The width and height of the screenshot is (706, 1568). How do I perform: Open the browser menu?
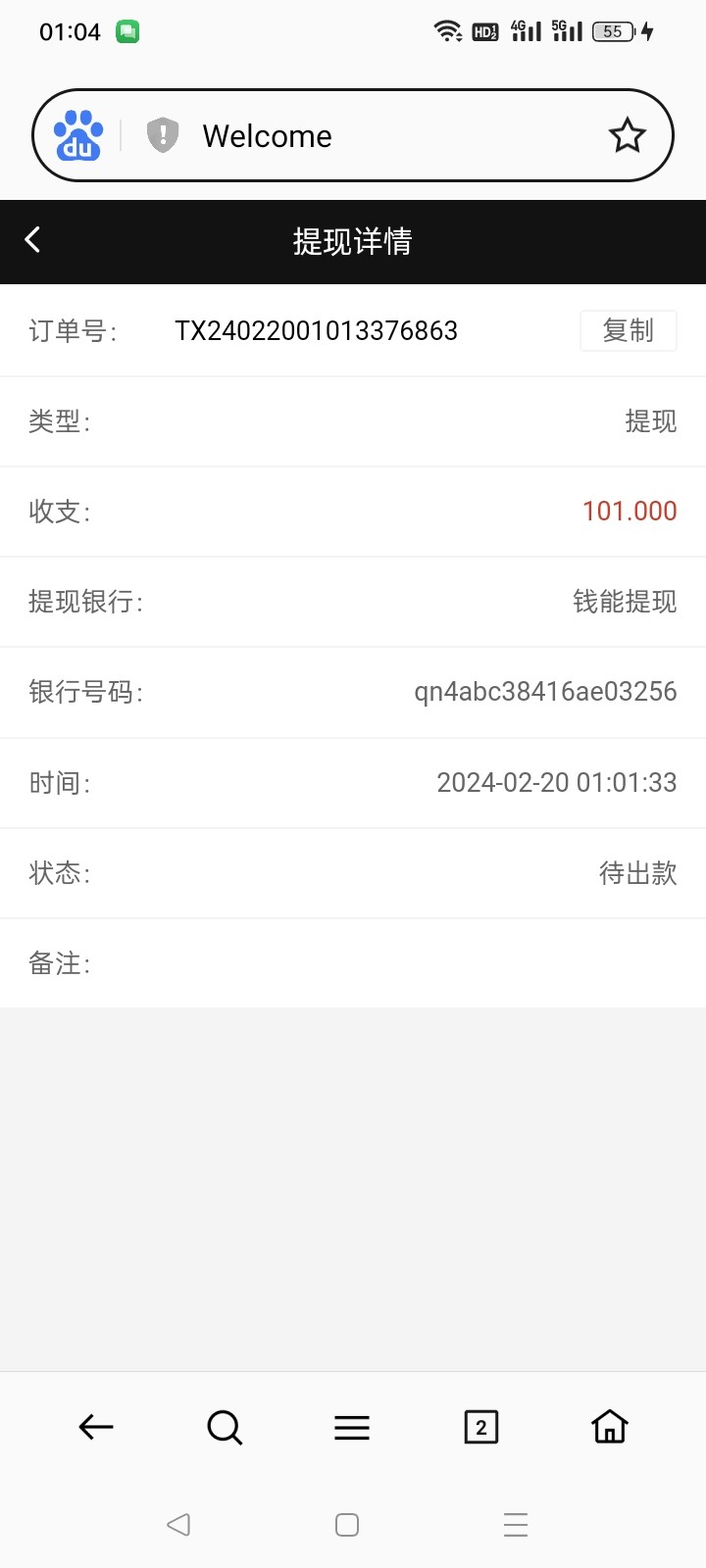(352, 1428)
